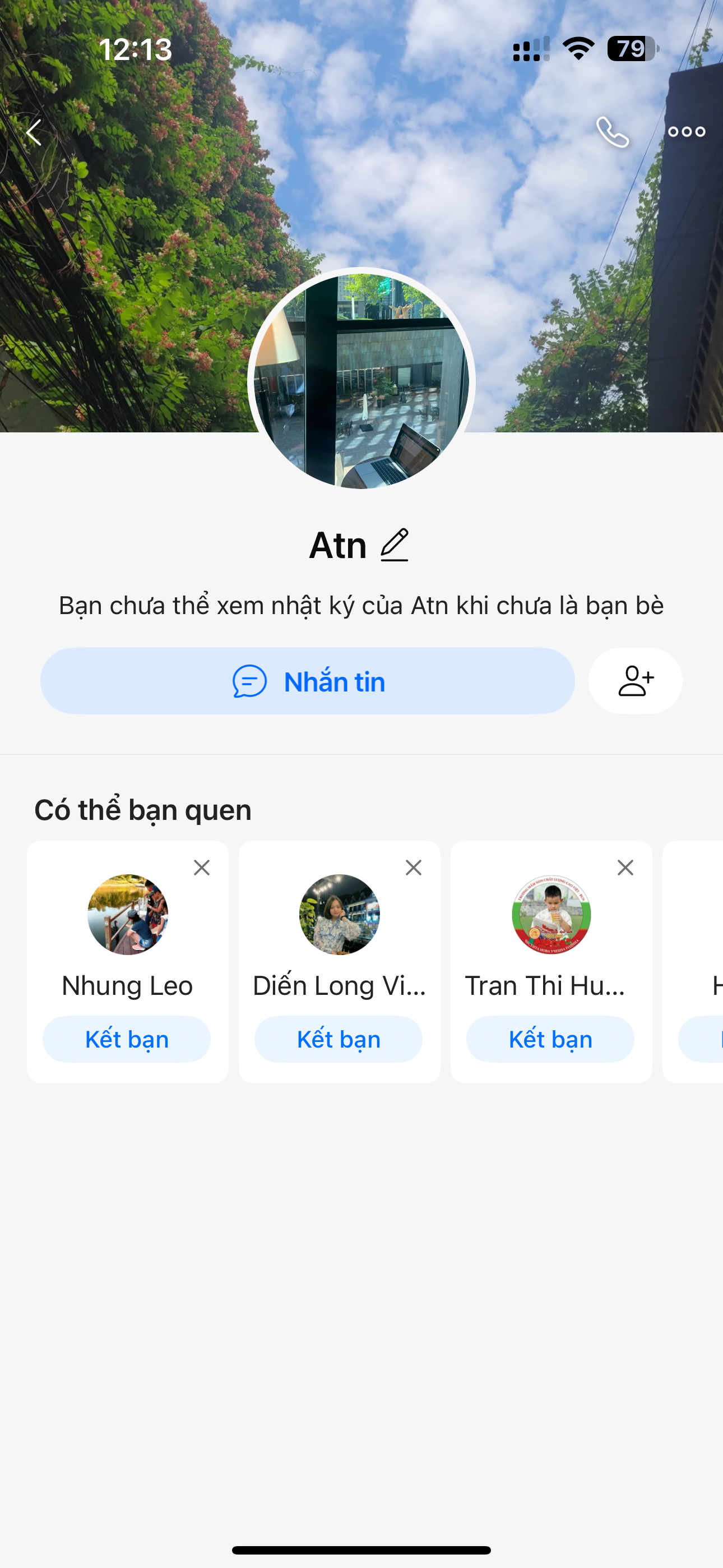Go back using the top-left arrow
Image resolution: width=723 pixels, height=1568 pixels.
(x=34, y=132)
